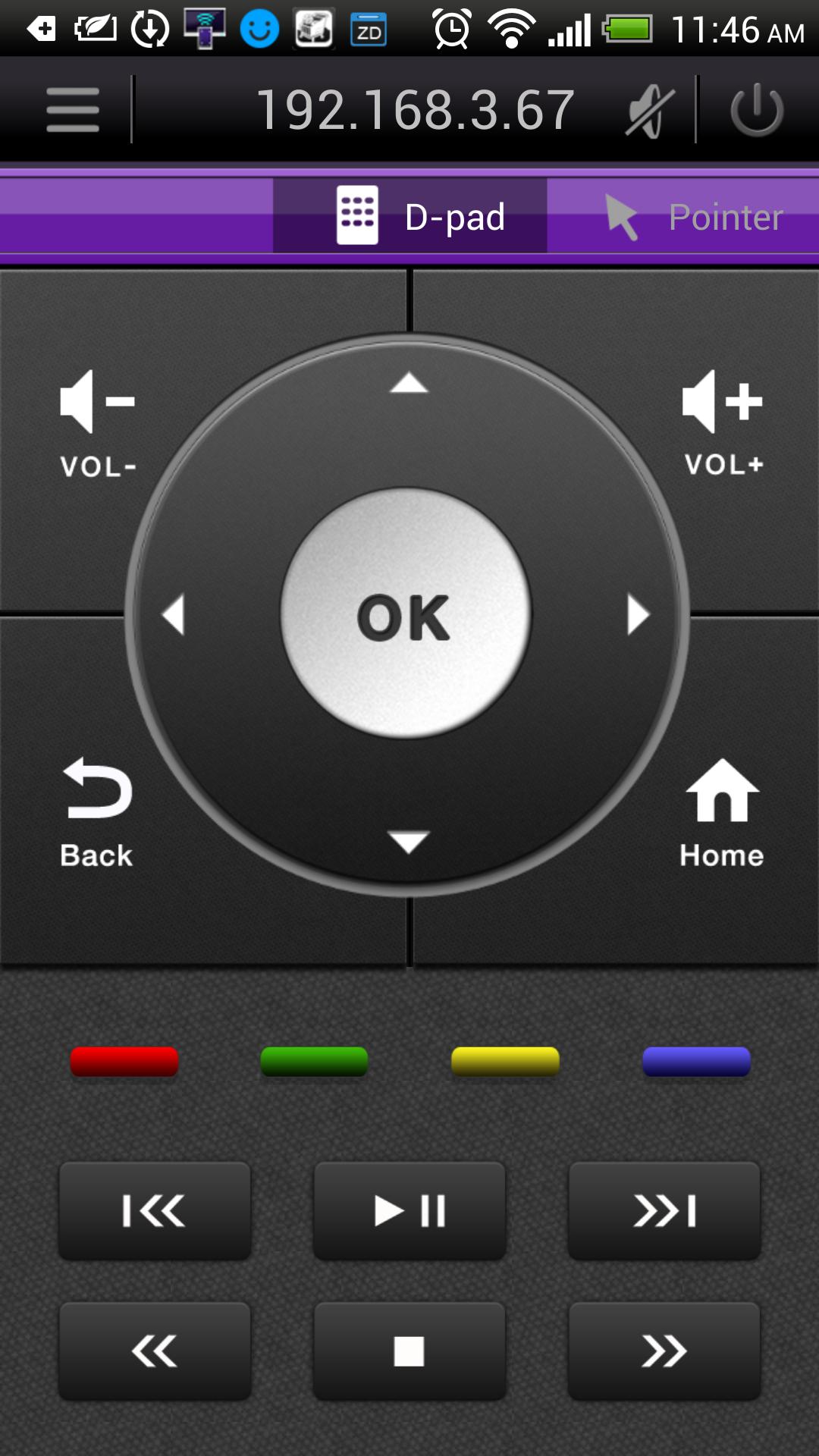Skip to the next track
This screenshot has height=1456, width=819.
tap(664, 1208)
